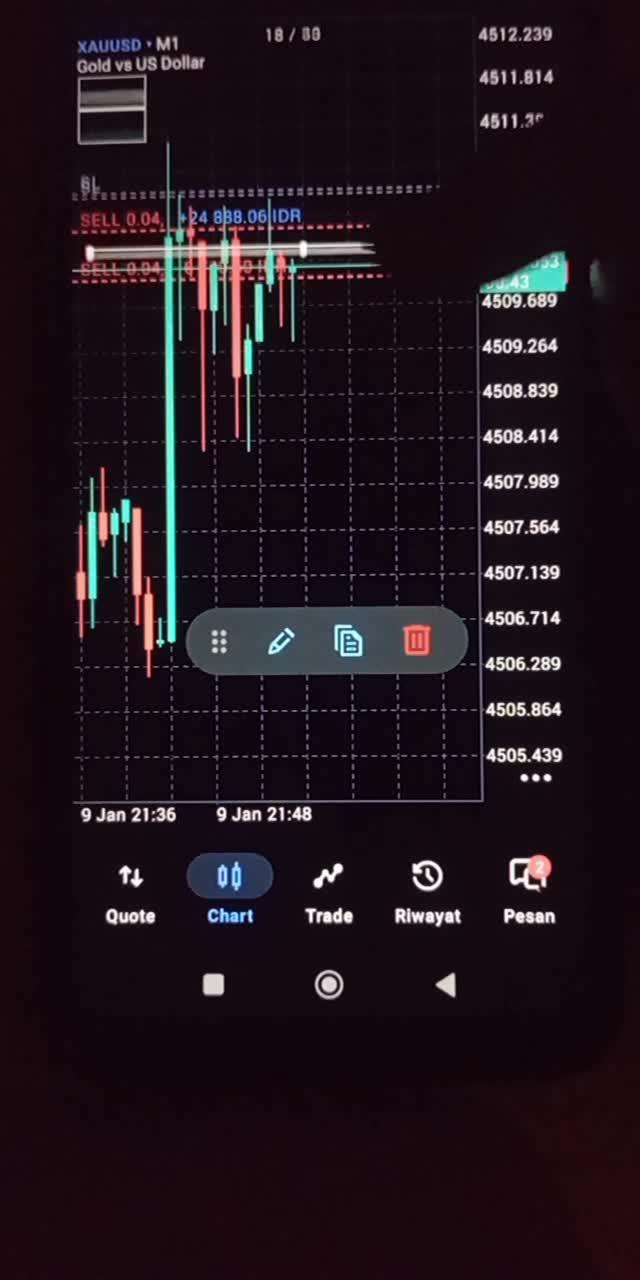The height and width of the screenshot is (1280, 640).
Task: Open the Riwayat history tab
Action: [427, 891]
